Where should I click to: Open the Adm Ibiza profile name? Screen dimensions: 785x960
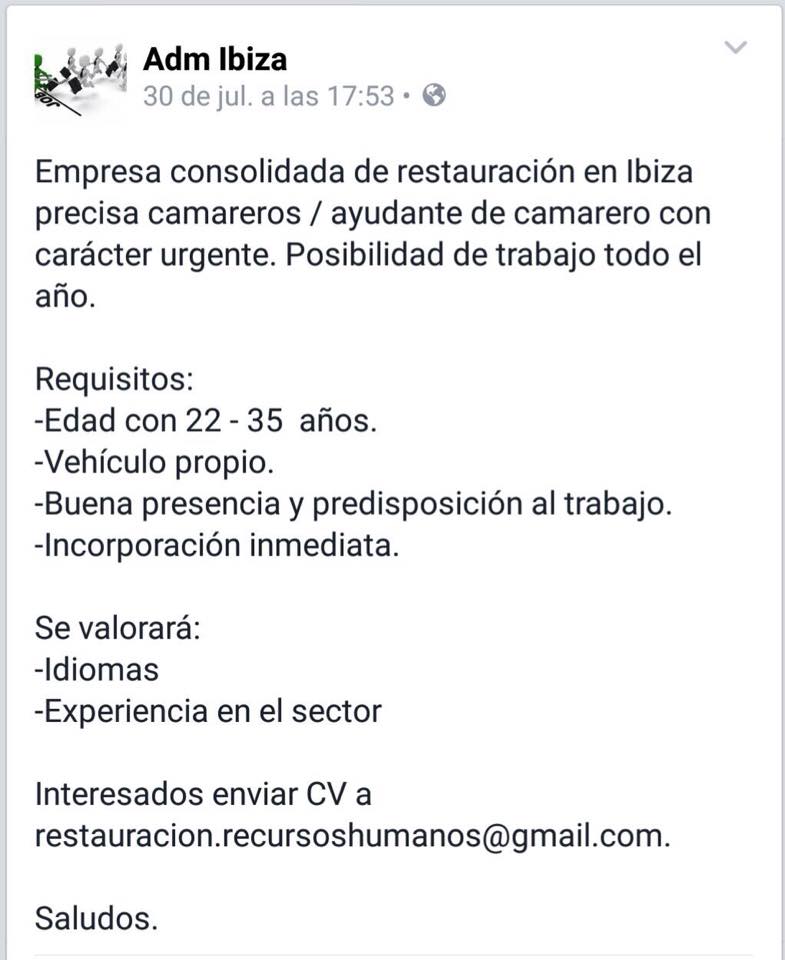pyautogui.click(x=215, y=59)
